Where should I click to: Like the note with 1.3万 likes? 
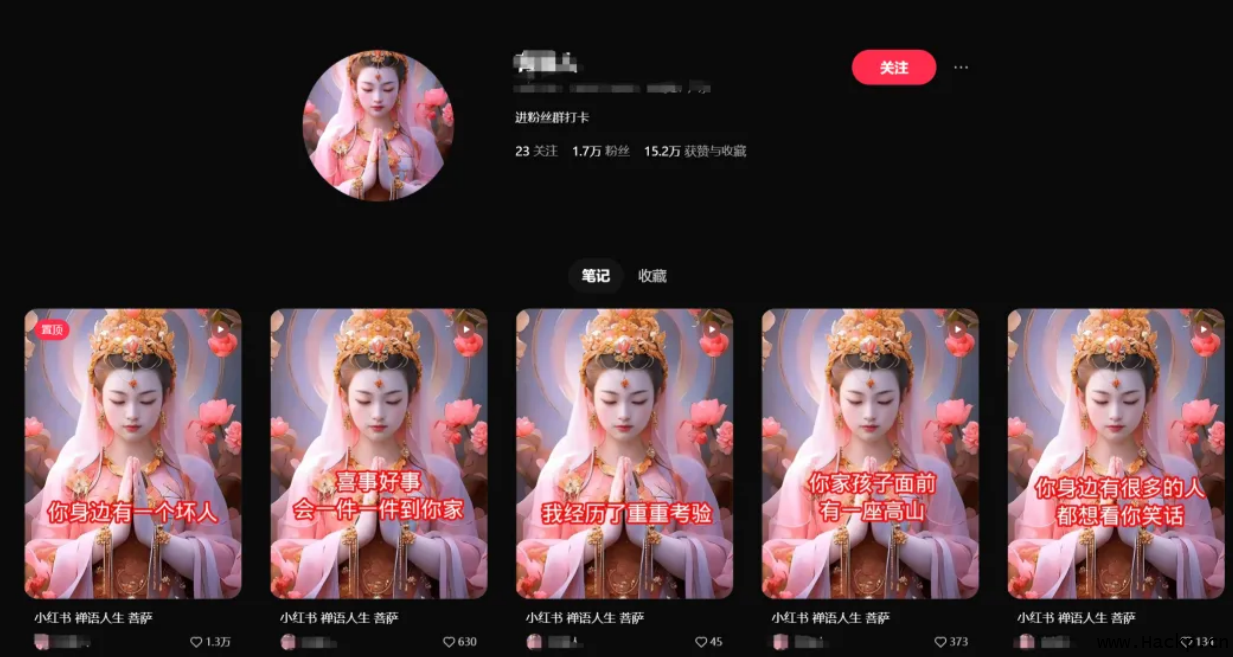coord(196,642)
